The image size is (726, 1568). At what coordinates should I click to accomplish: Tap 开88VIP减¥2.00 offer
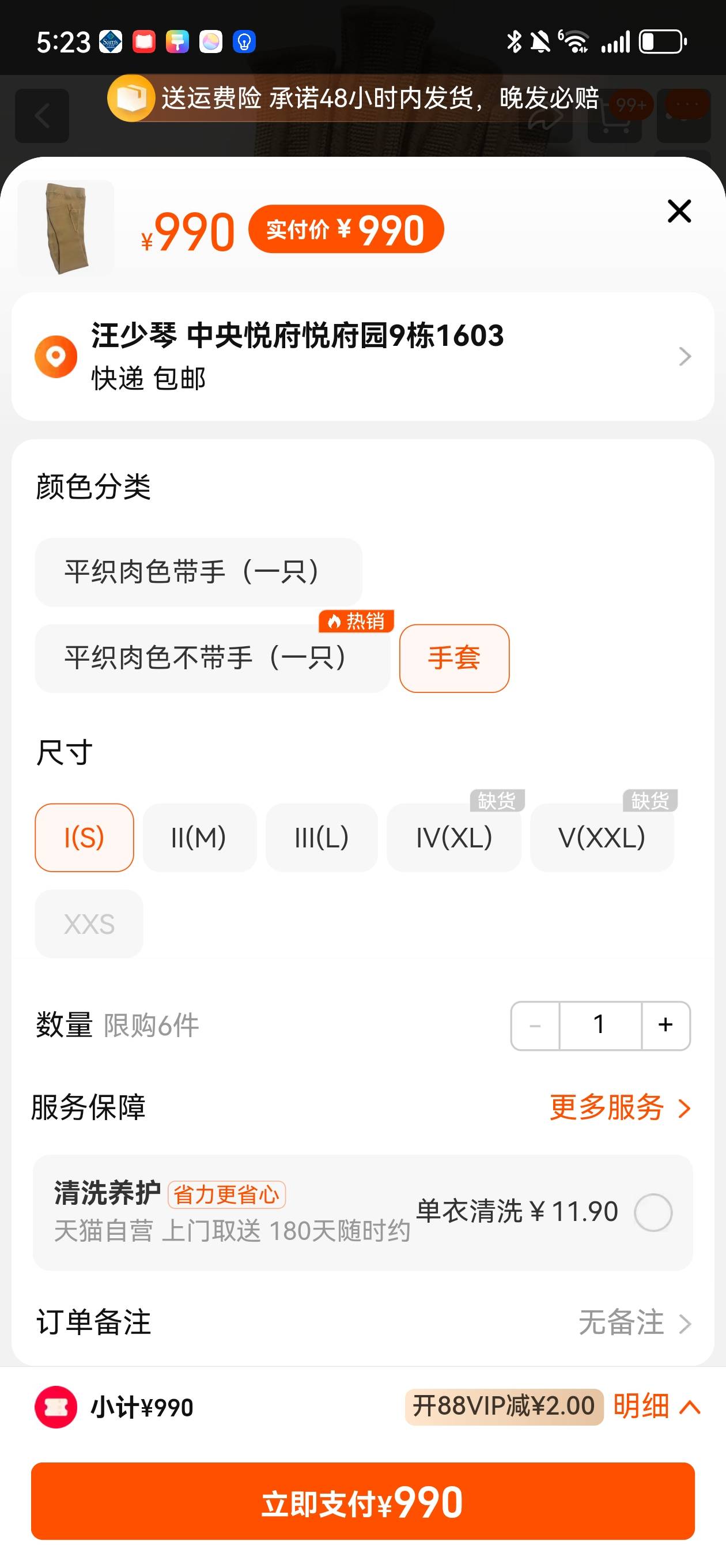point(504,1407)
